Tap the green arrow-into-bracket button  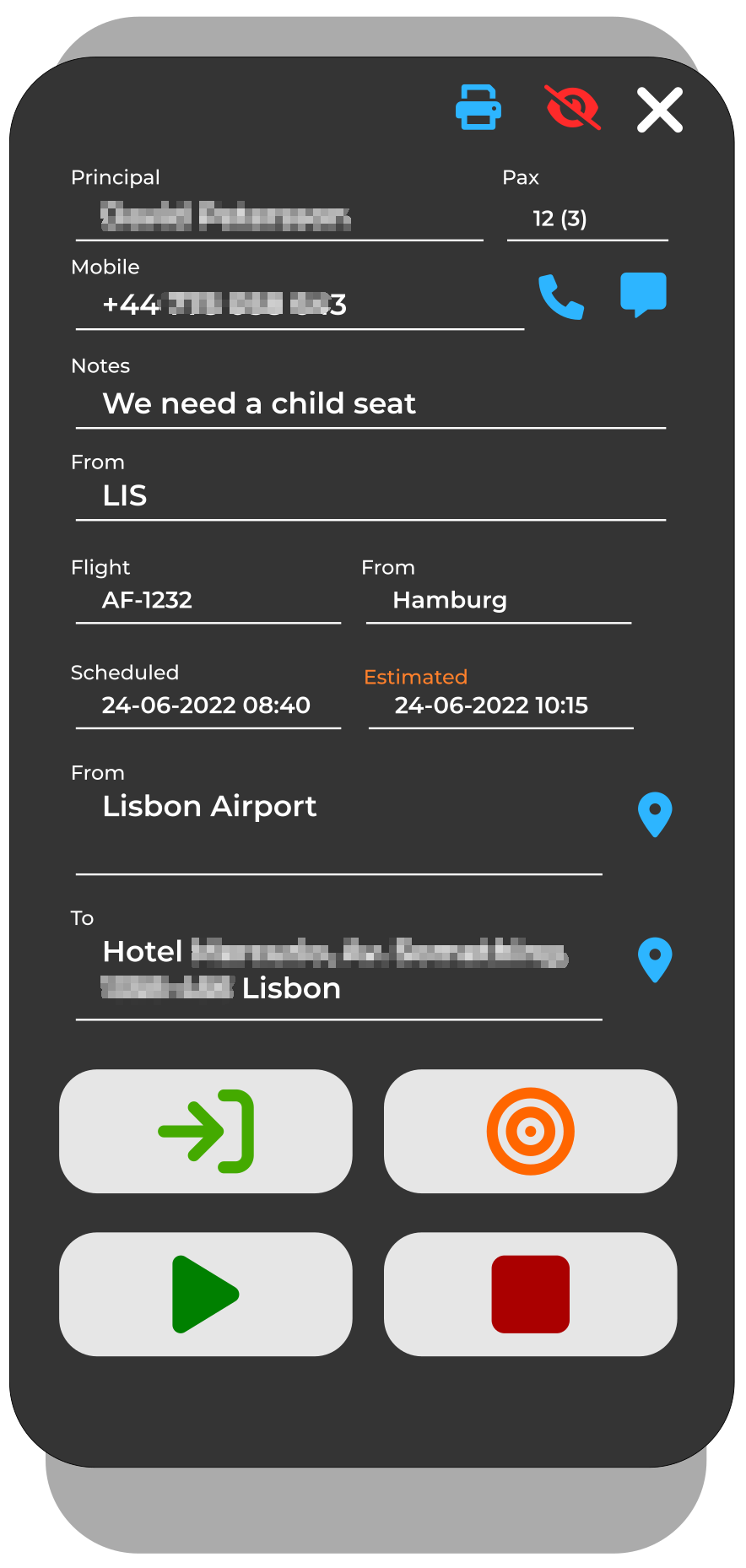(x=206, y=1131)
